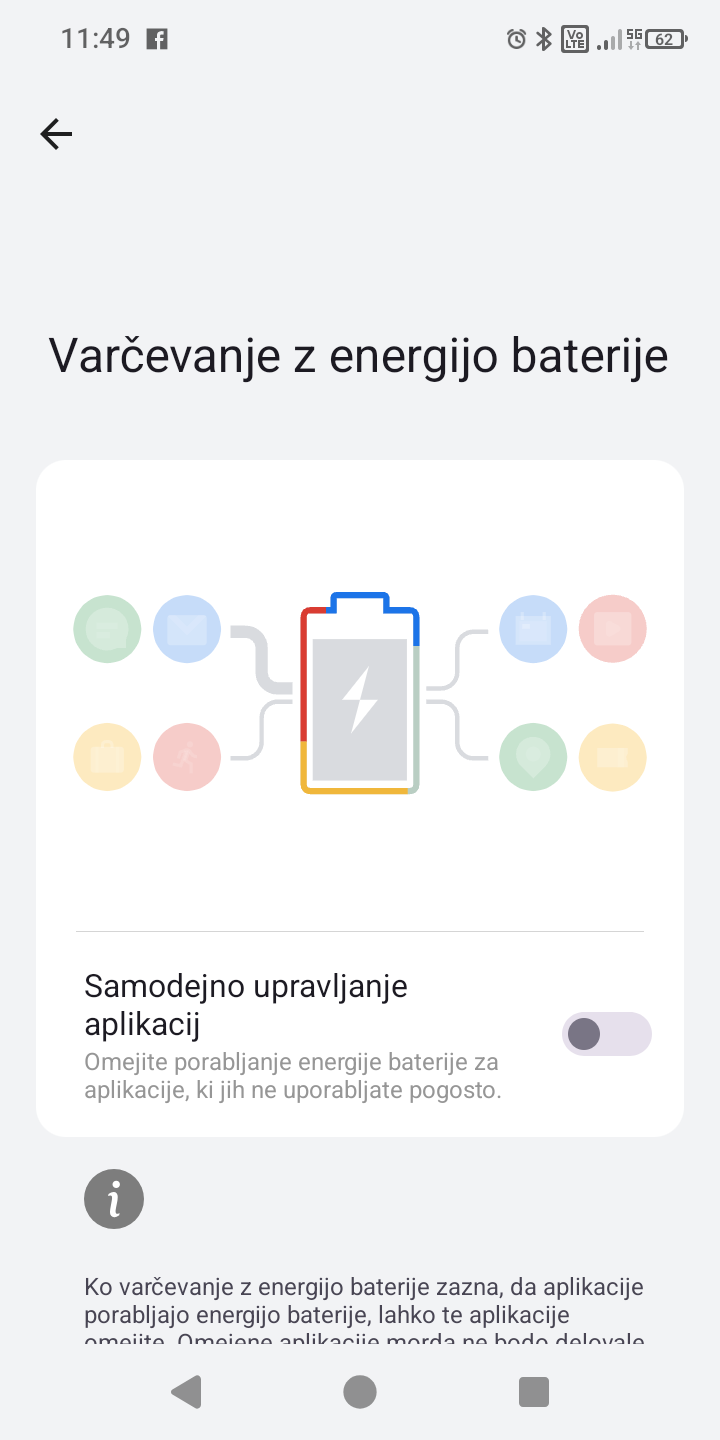Open recent apps from navigation bar
The image size is (720, 1440).
pyautogui.click(x=534, y=1392)
